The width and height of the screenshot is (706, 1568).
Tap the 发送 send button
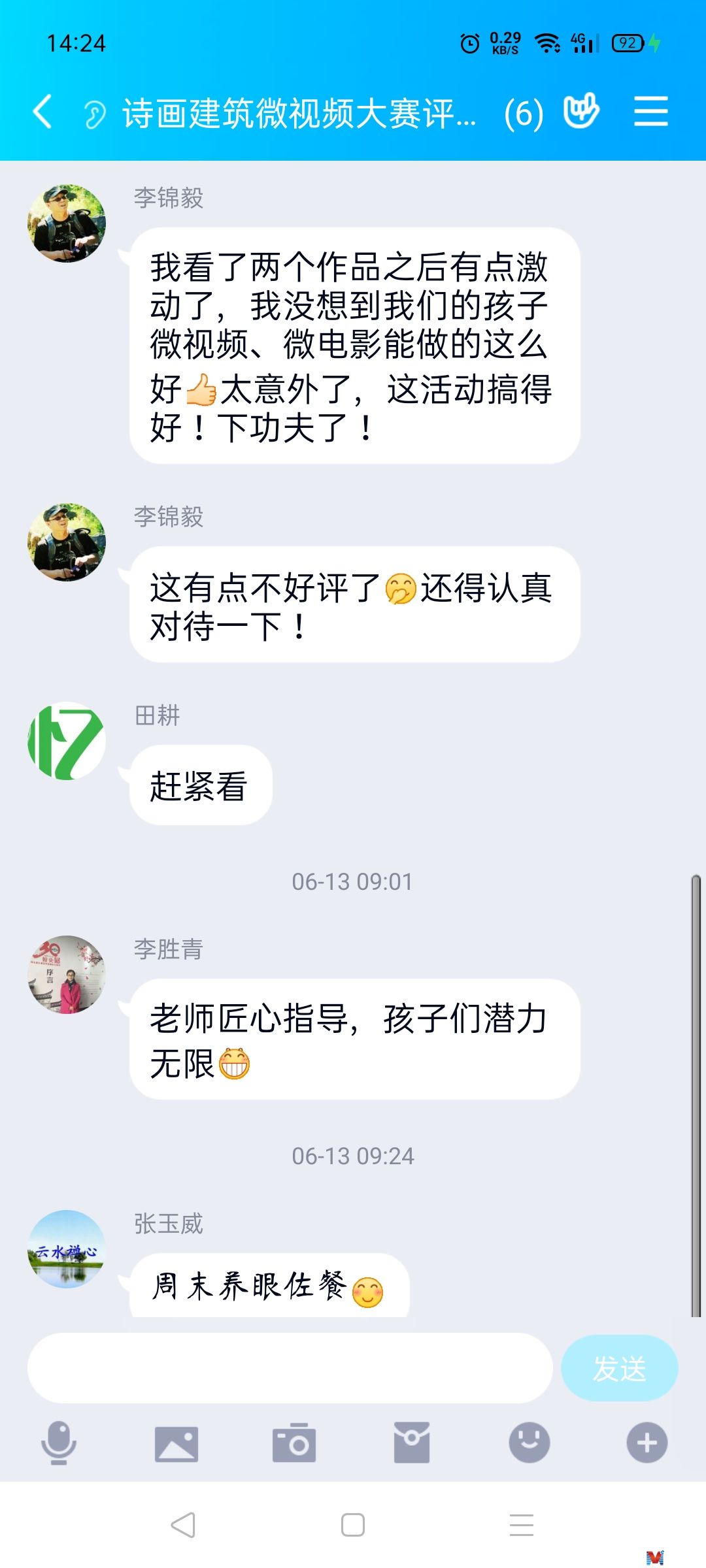[x=619, y=1368]
